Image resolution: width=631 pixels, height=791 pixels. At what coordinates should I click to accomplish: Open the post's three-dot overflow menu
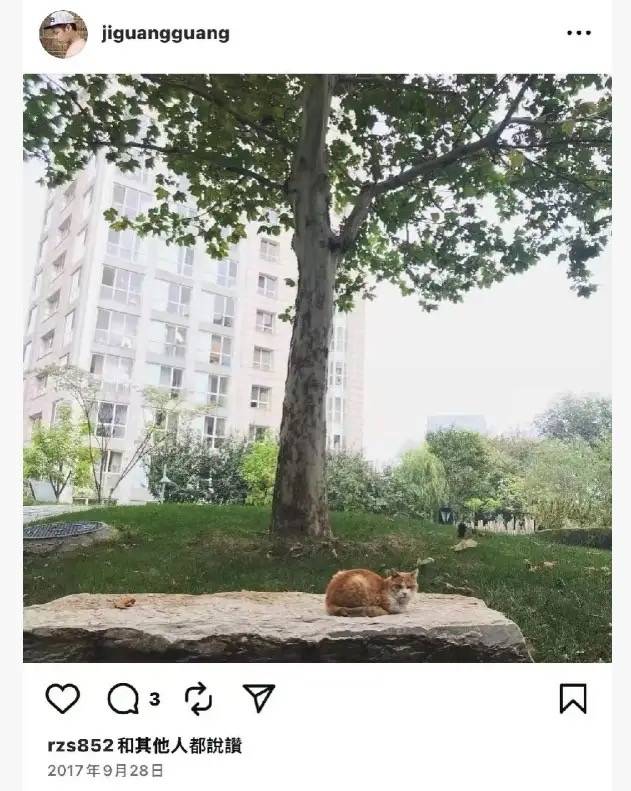[579, 33]
